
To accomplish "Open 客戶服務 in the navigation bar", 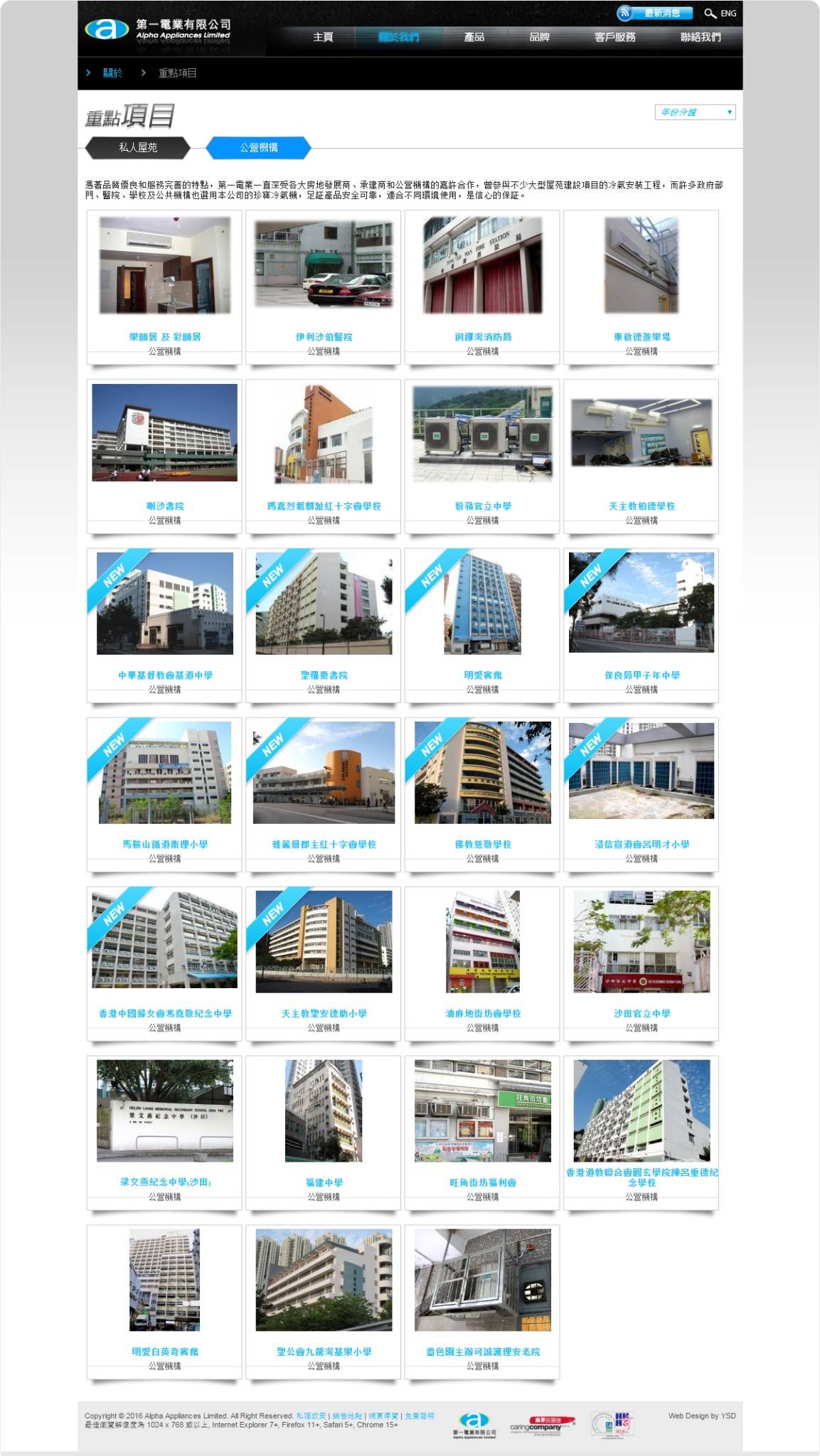I will (615, 37).
